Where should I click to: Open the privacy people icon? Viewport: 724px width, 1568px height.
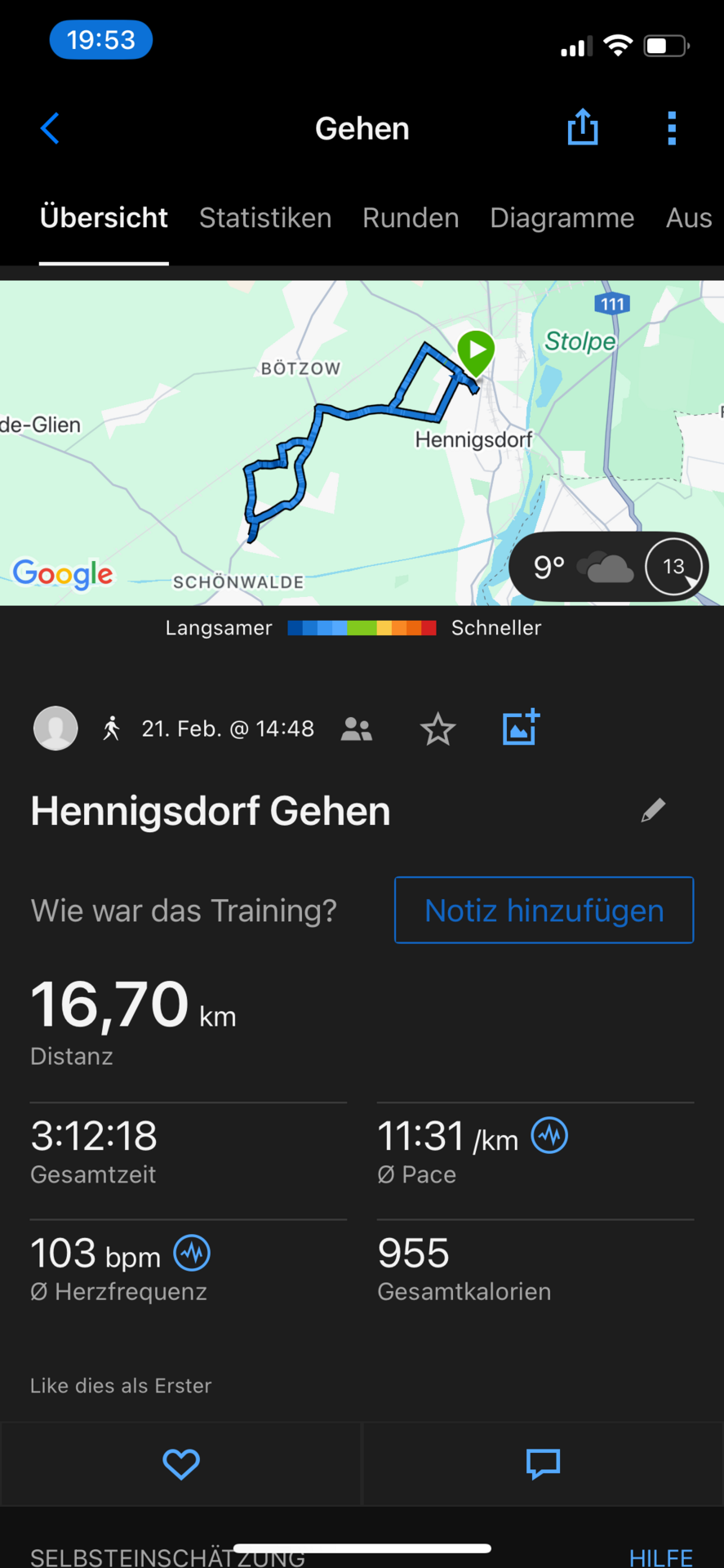(x=357, y=728)
